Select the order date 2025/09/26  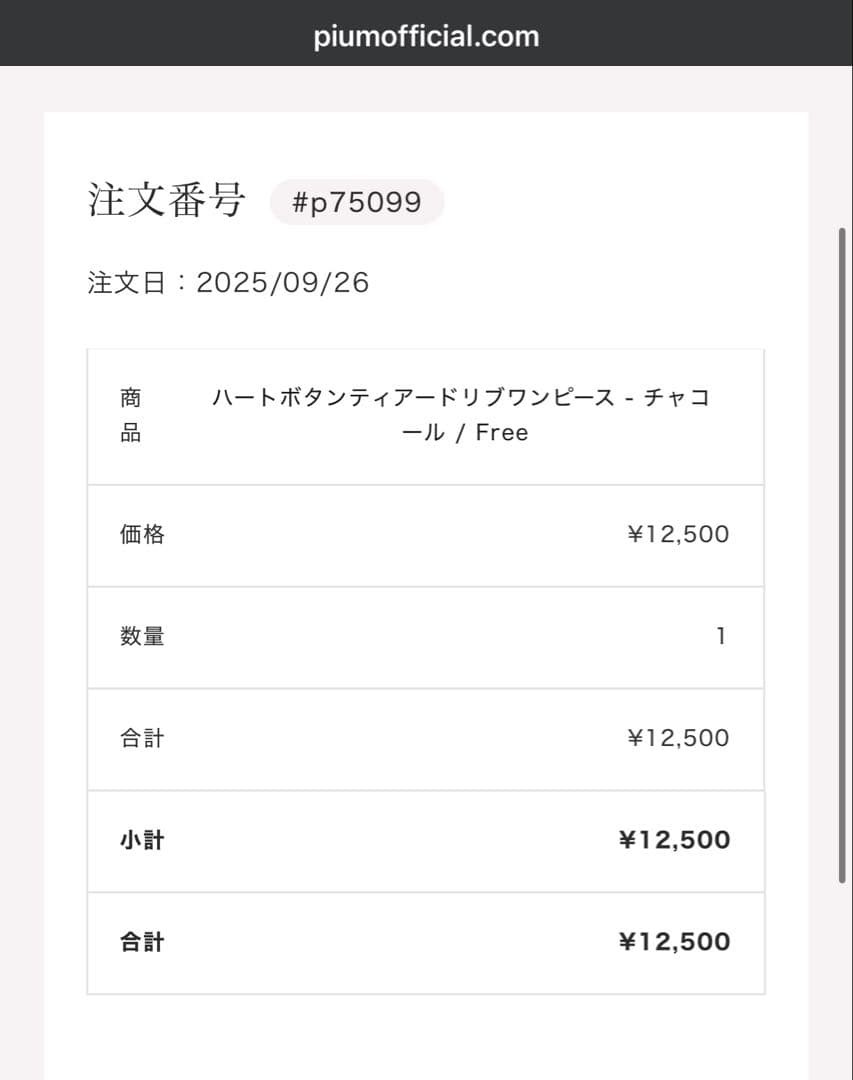pyautogui.click(x=283, y=282)
